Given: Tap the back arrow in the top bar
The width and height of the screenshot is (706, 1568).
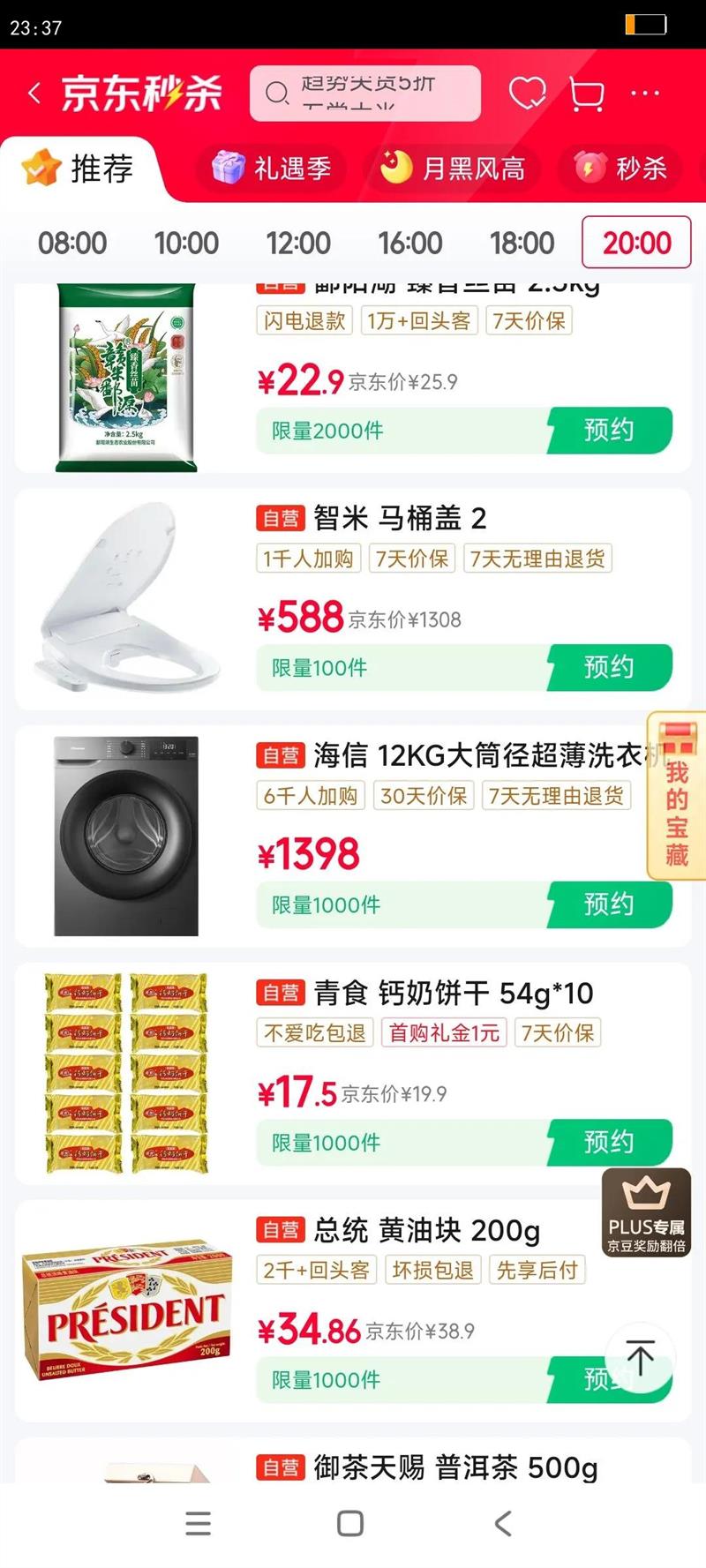Looking at the screenshot, I should [34, 93].
